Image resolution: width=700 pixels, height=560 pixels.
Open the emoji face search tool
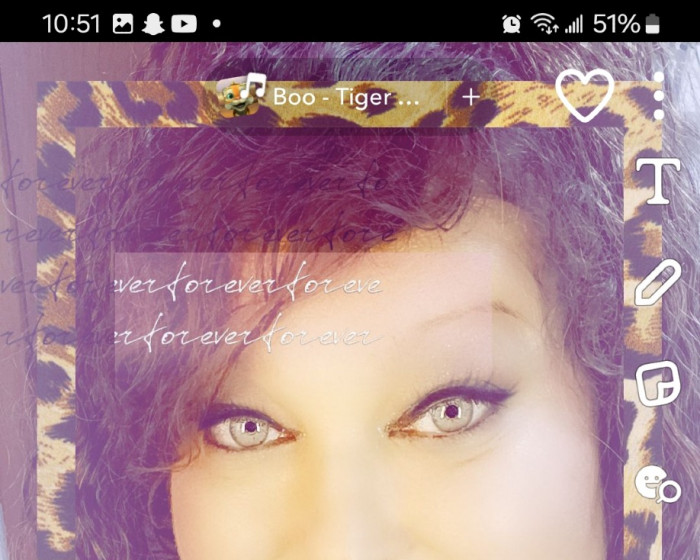tap(657, 484)
